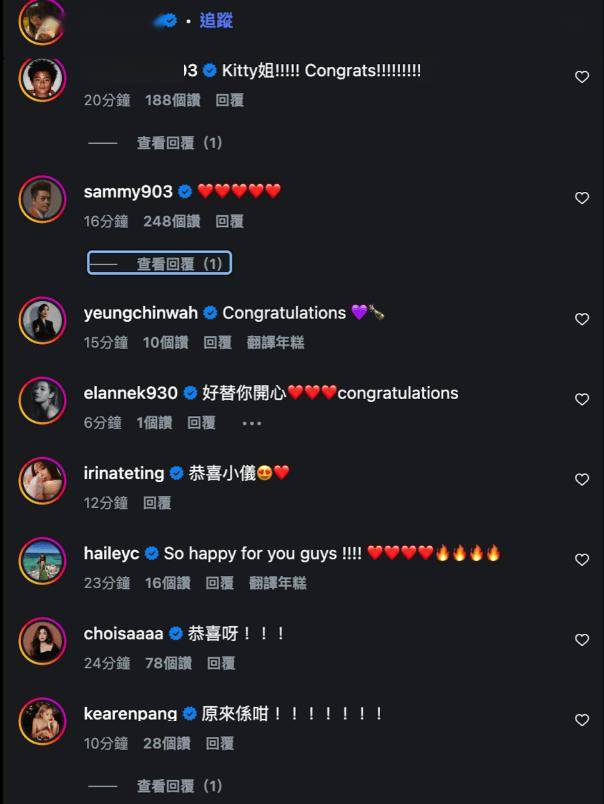Heart irinateting's 恭喜小儀 comment
Image resolution: width=604 pixels, height=804 pixels.
point(582,479)
